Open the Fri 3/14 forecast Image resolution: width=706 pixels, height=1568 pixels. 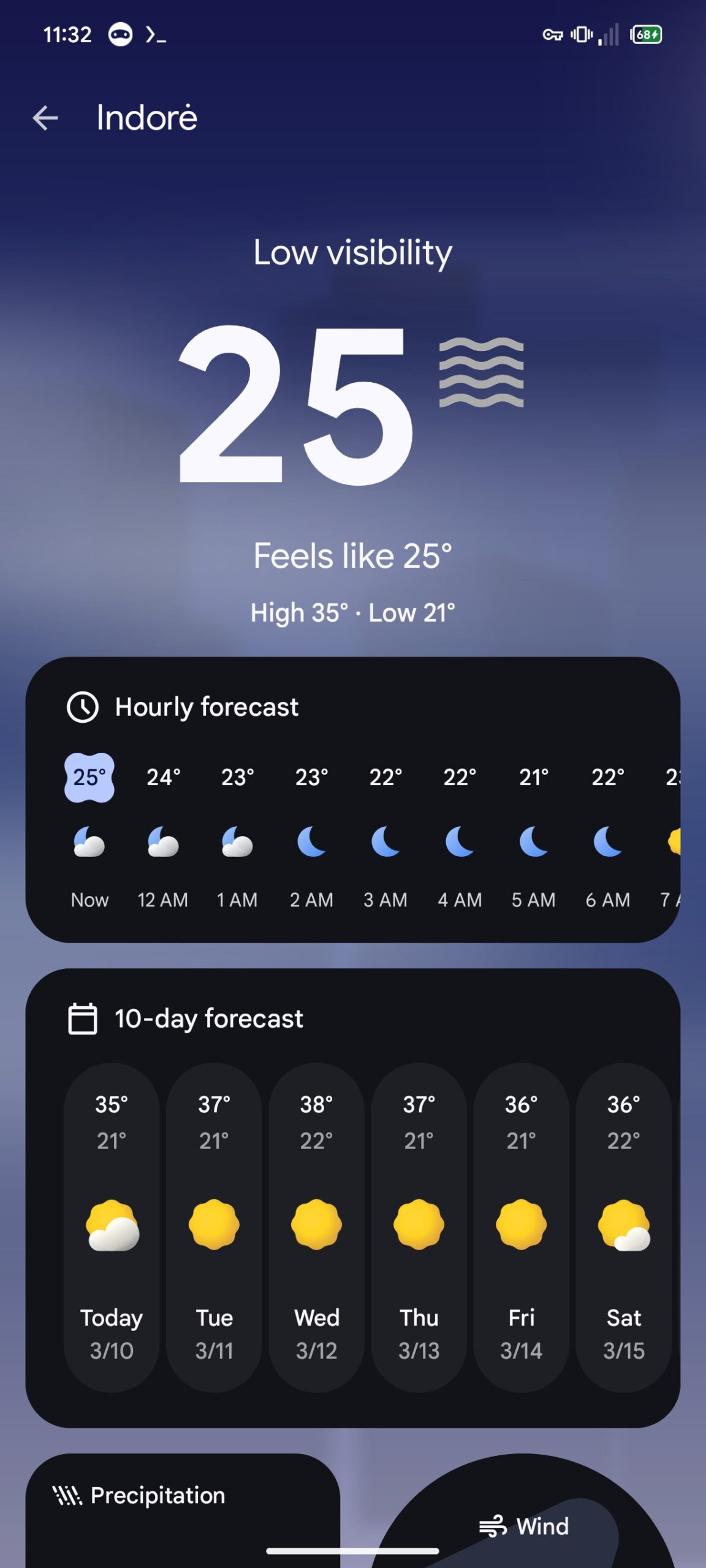tap(521, 1226)
